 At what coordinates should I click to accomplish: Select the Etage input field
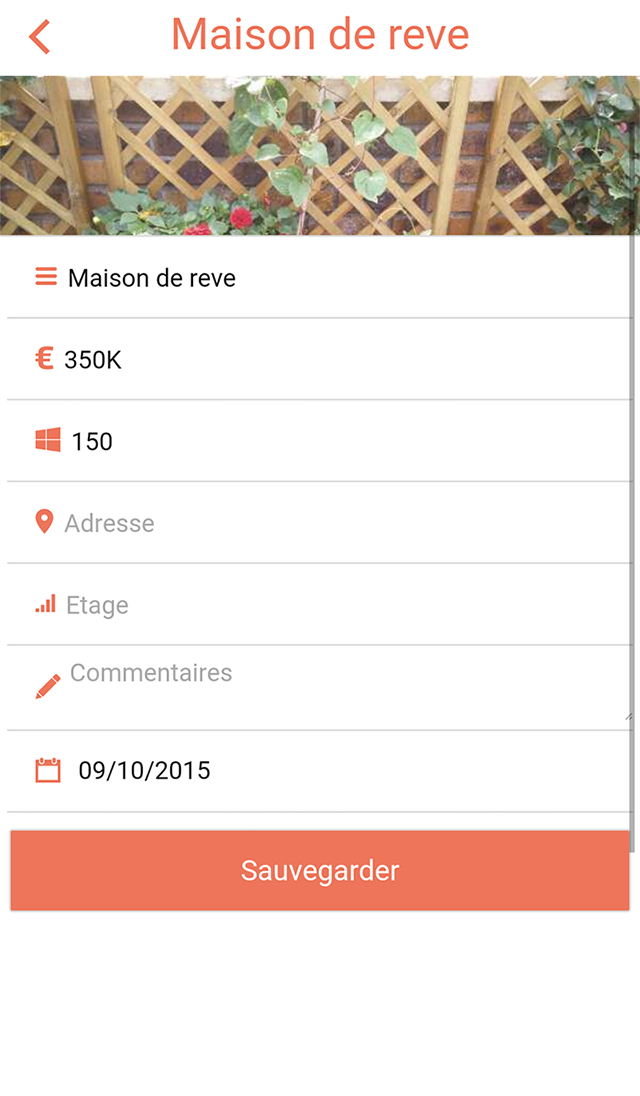point(300,605)
